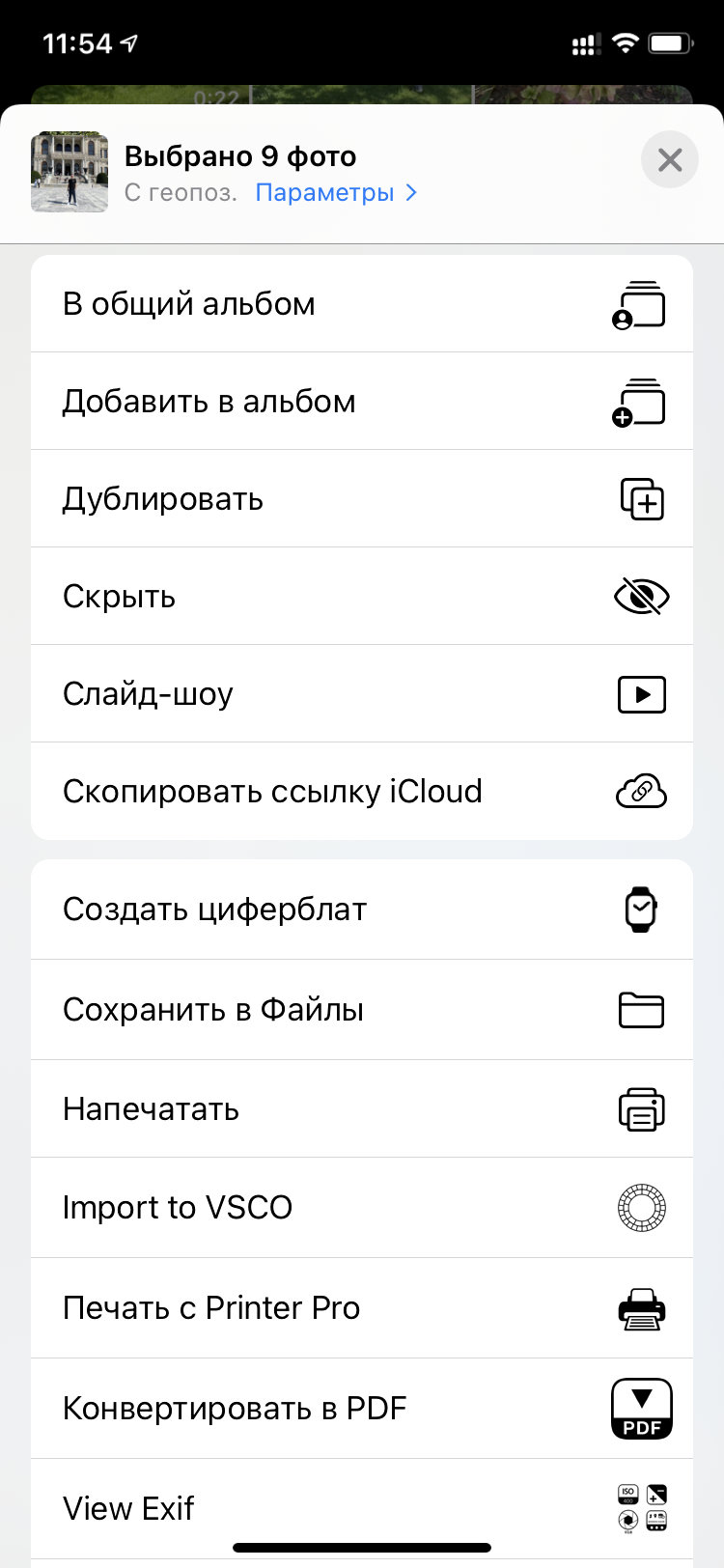The height and width of the screenshot is (1568, 724).
Task: Select В общий альбом
Action: click(362, 304)
